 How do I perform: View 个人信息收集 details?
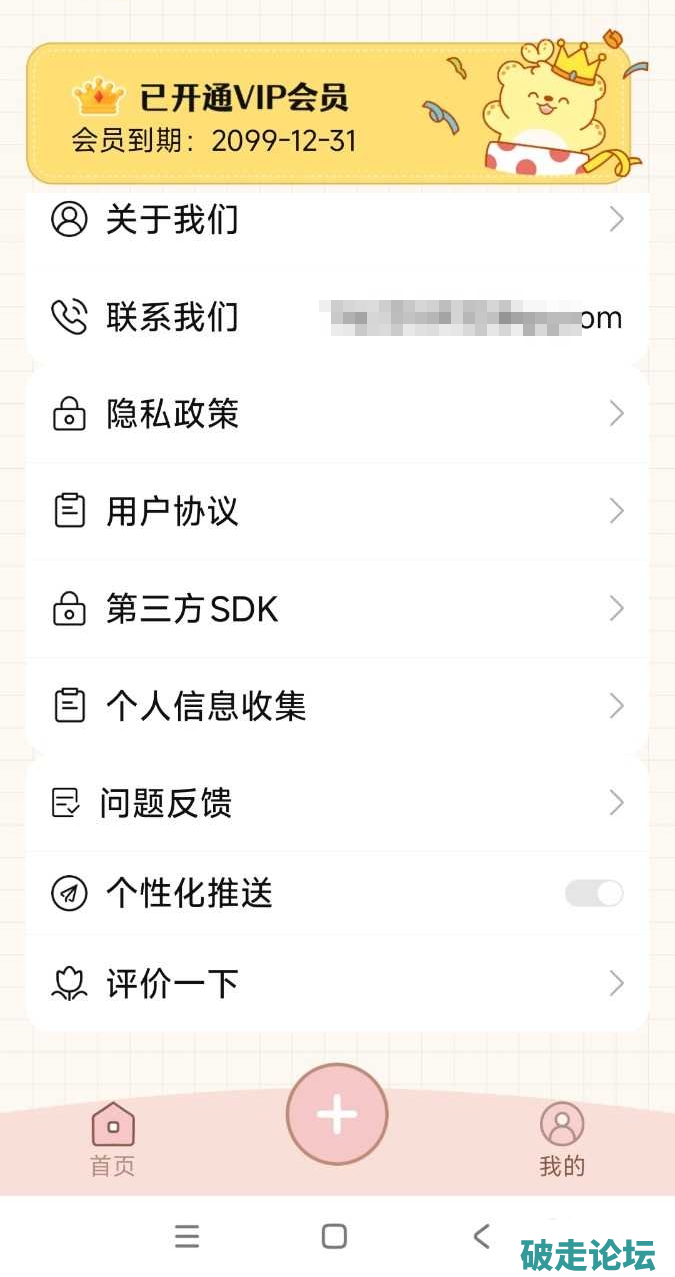click(337, 706)
